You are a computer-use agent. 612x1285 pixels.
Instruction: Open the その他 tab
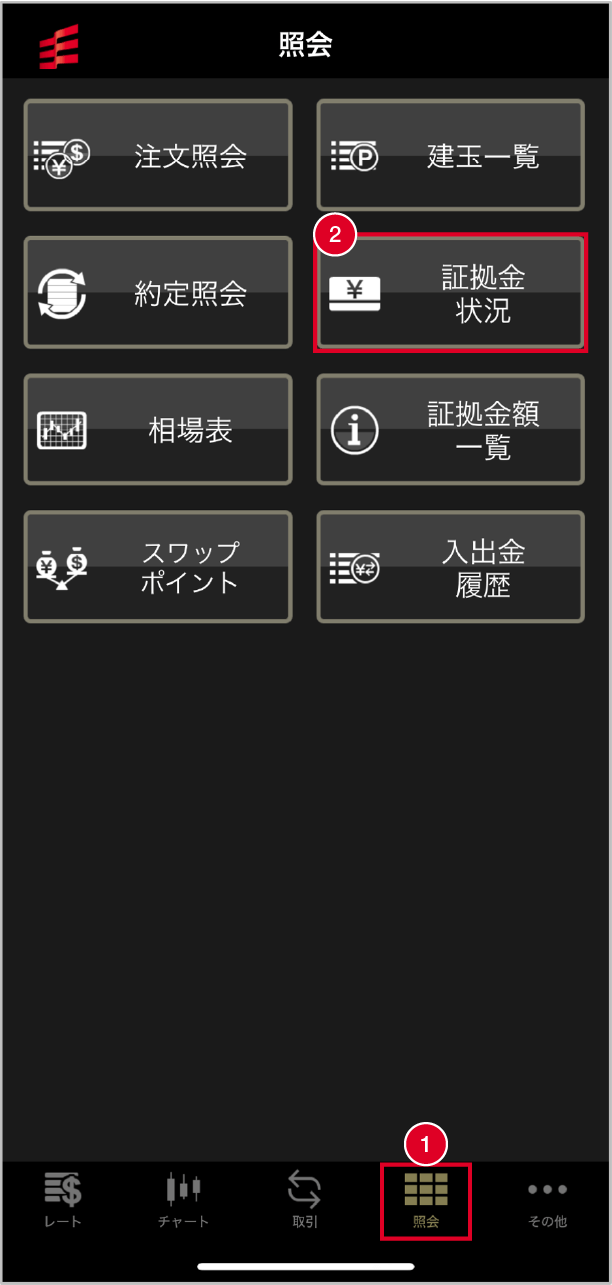click(547, 1200)
